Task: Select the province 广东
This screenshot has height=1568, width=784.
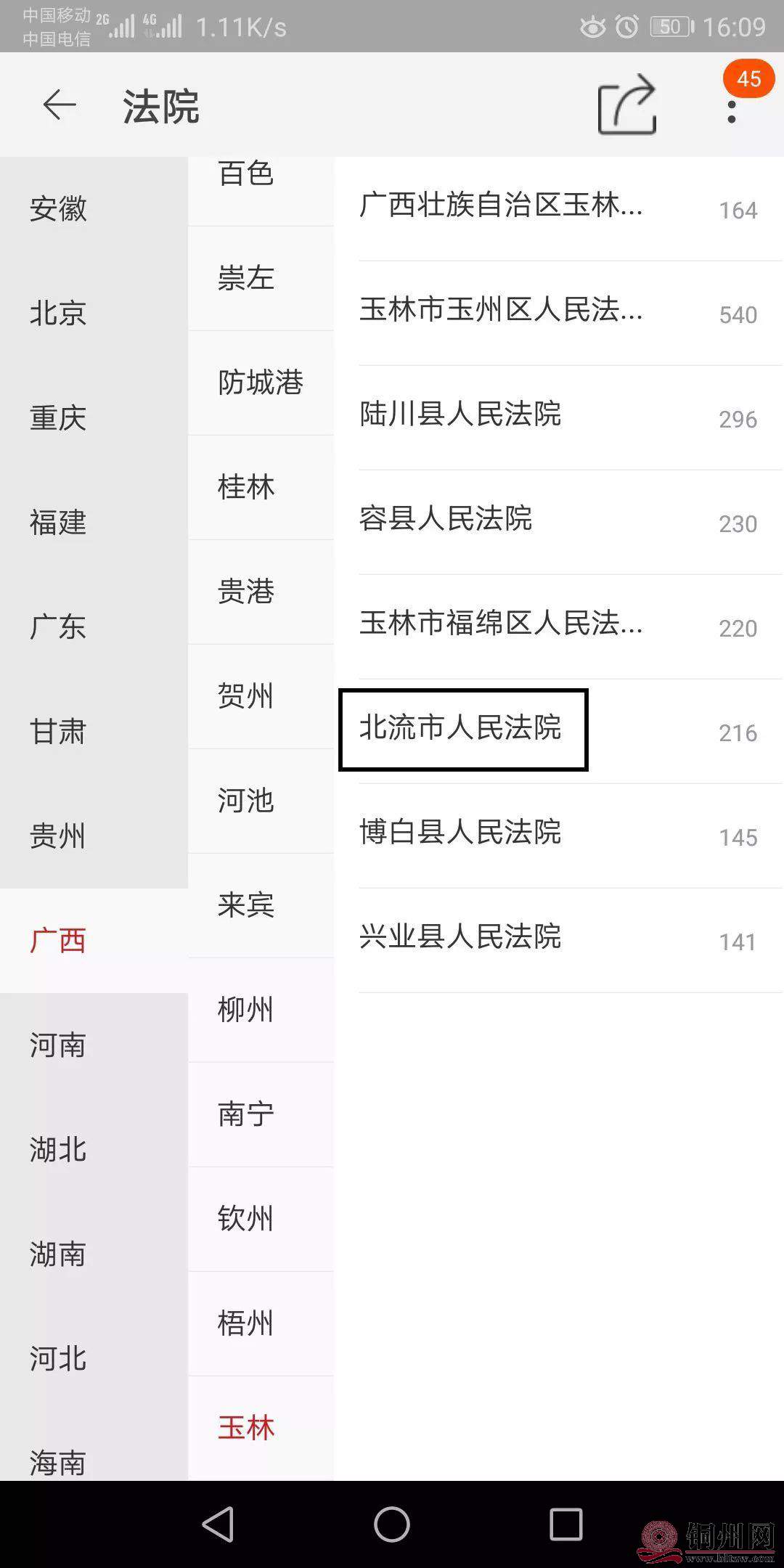Action: tap(58, 627)
